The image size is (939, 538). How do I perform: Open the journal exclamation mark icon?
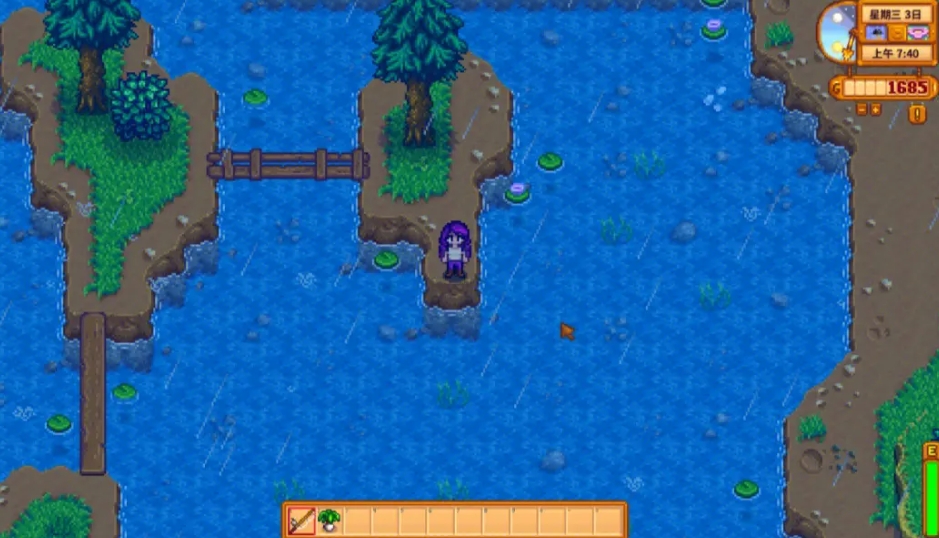917,114
